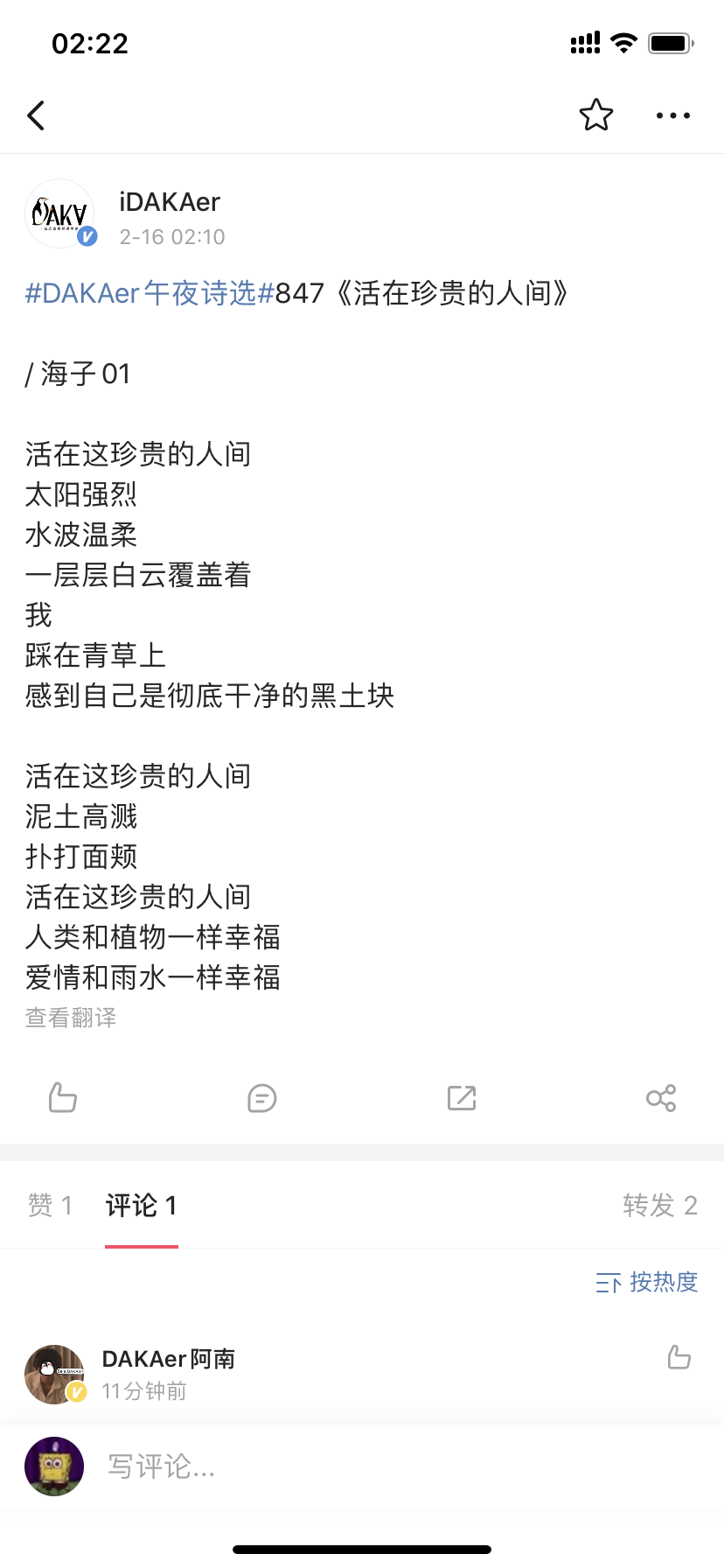
Task: Select the 评论 1 tab
Action: 142,1206
